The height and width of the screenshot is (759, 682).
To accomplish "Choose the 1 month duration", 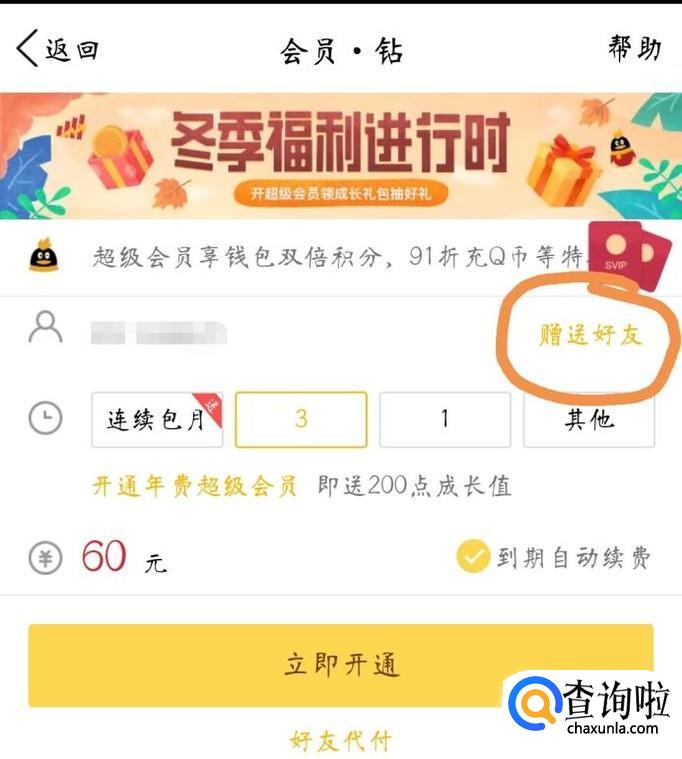I will [x=444, y=420].
